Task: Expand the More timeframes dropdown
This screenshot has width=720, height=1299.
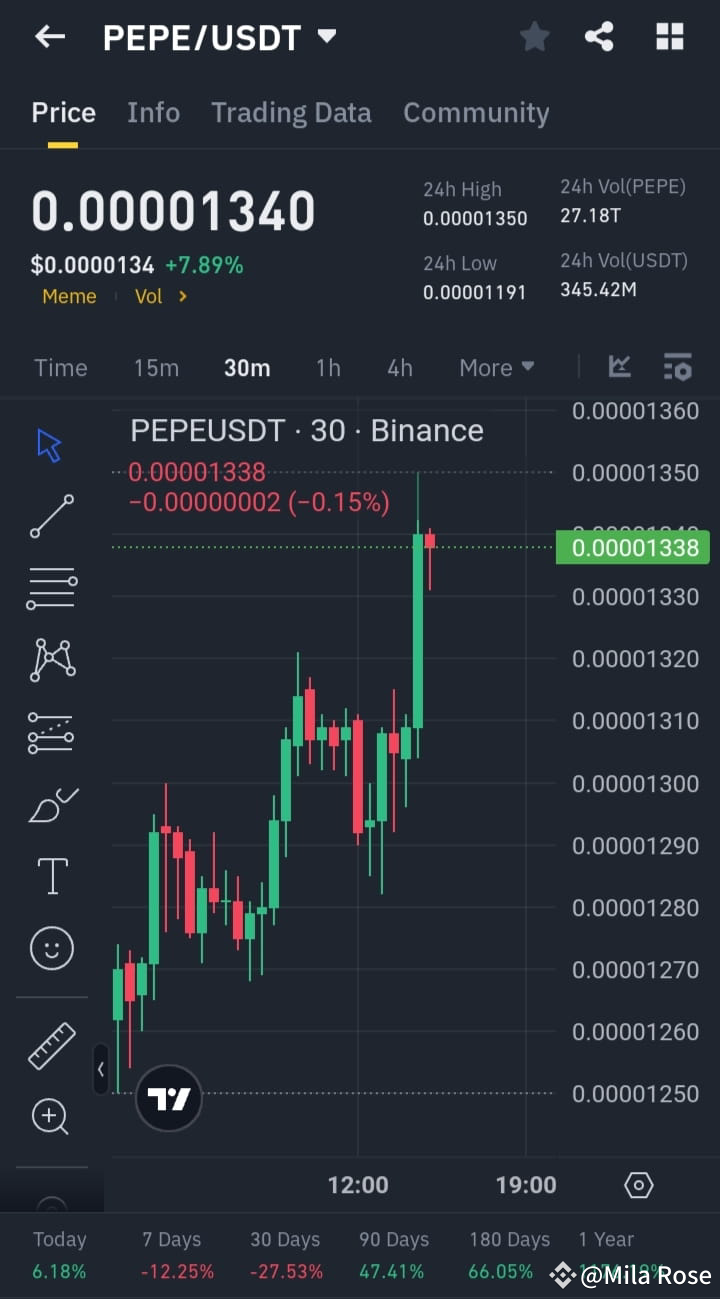Action: pos(496,367)
